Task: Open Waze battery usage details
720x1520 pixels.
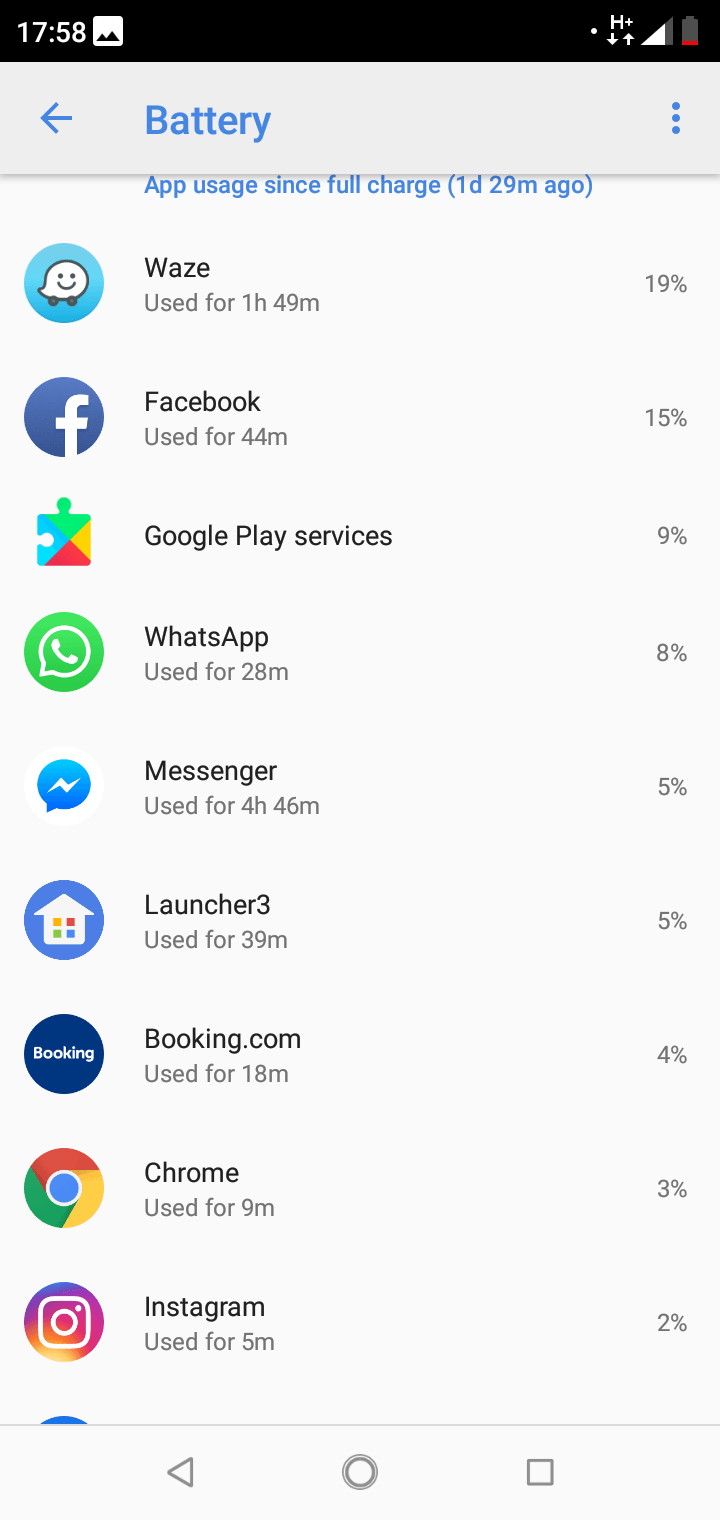Action: coord(360,284)
